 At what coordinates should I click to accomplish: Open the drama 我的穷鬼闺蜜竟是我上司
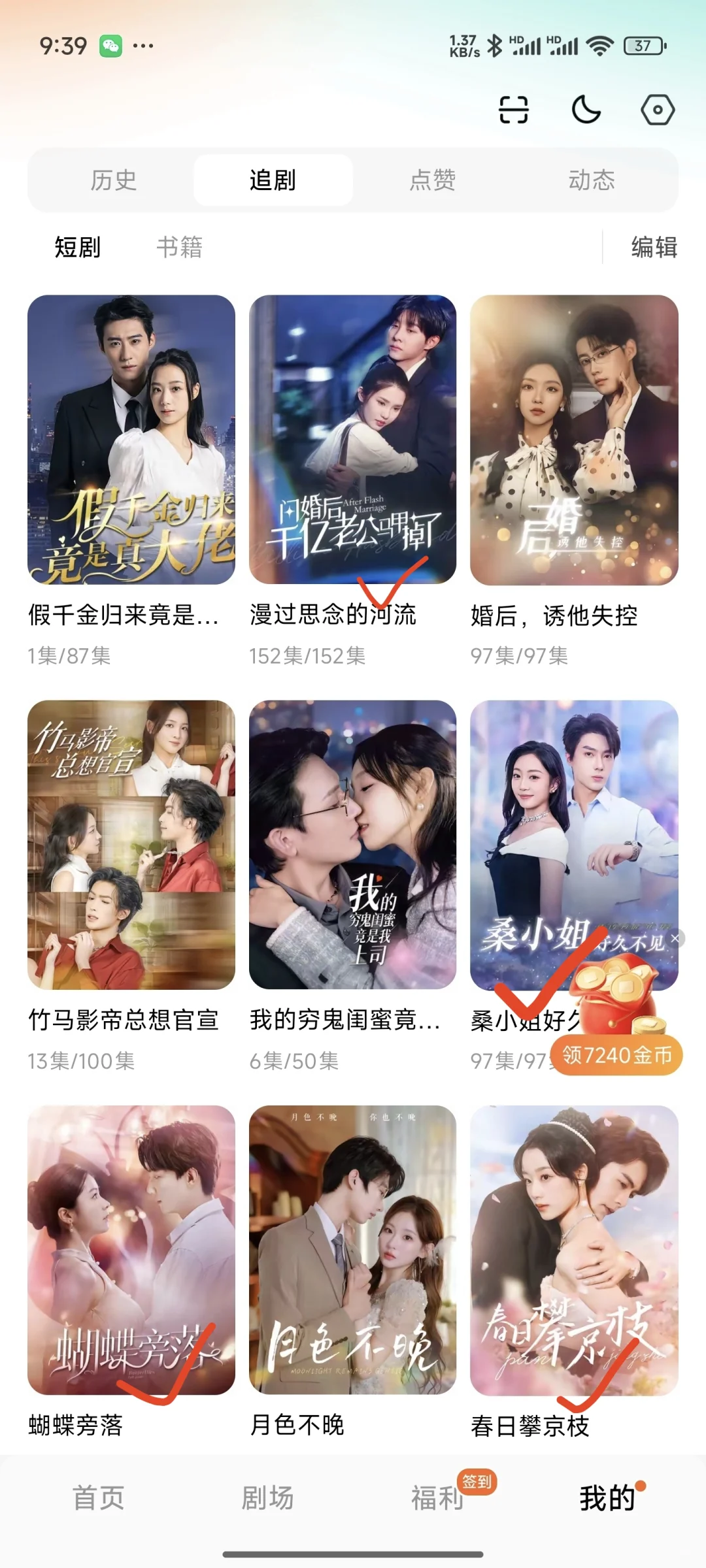(352, 845)
